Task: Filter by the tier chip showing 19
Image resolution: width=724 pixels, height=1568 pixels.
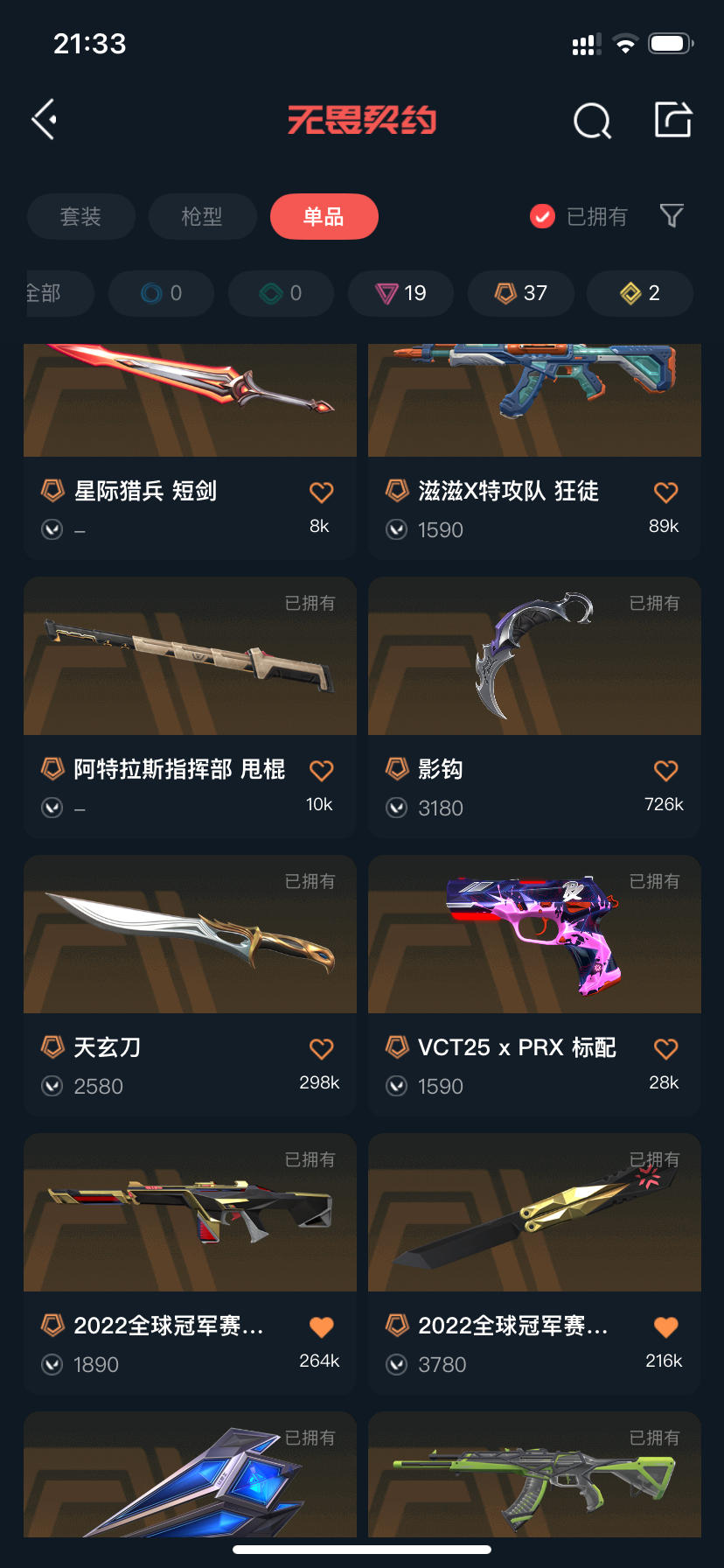Action: coord(400,293)
